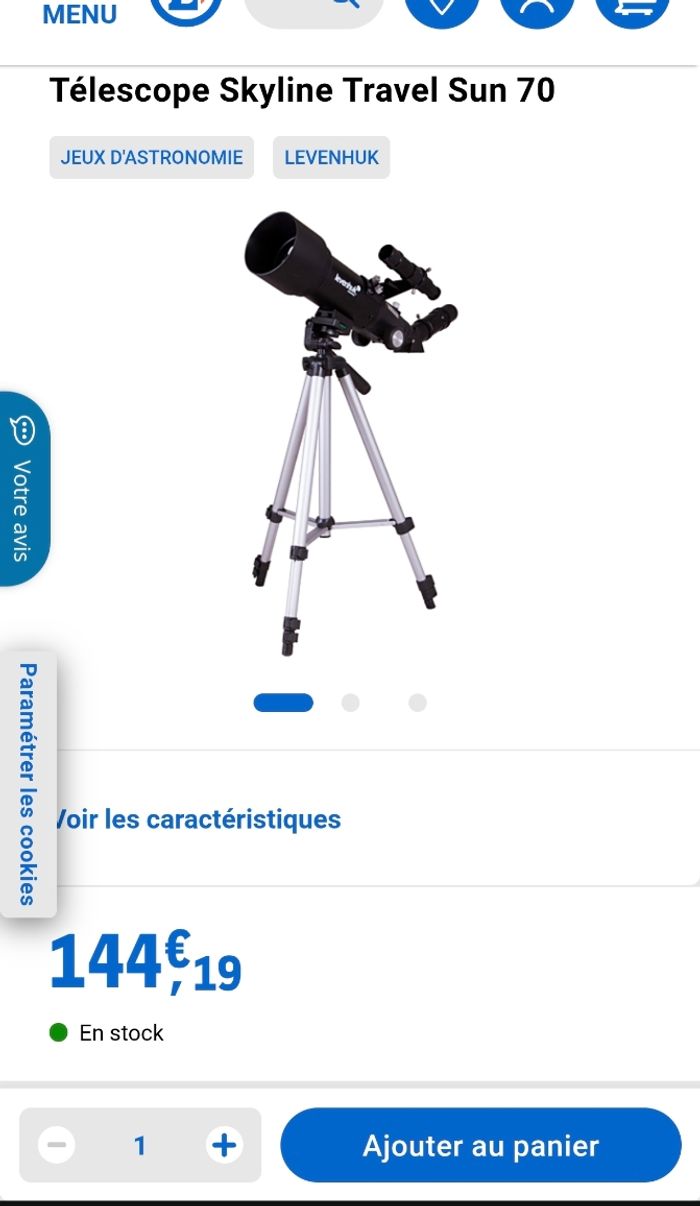Open the Votre avis feedback tab
The image size is (700, 1206).
pos(23,489)
